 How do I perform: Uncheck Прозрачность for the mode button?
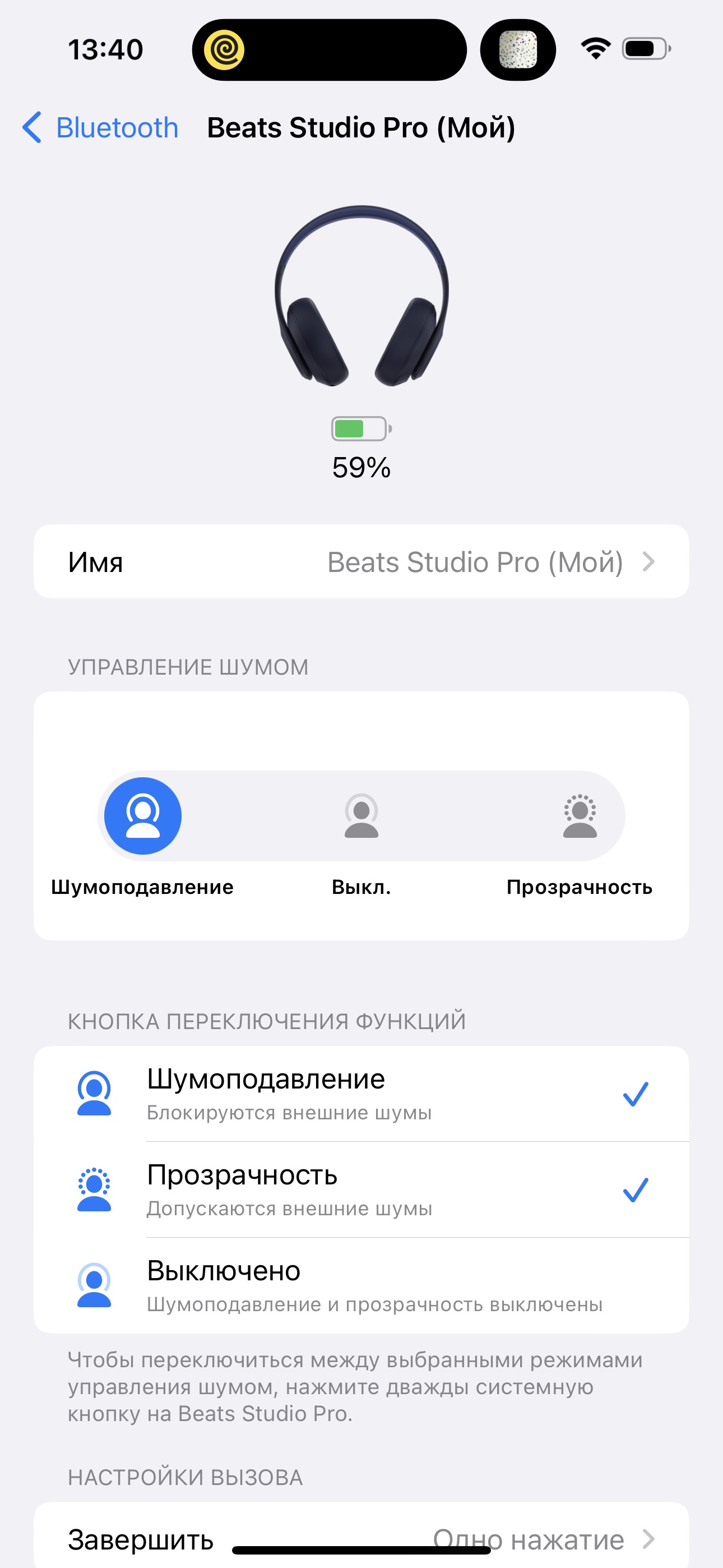pos(361,1189)
